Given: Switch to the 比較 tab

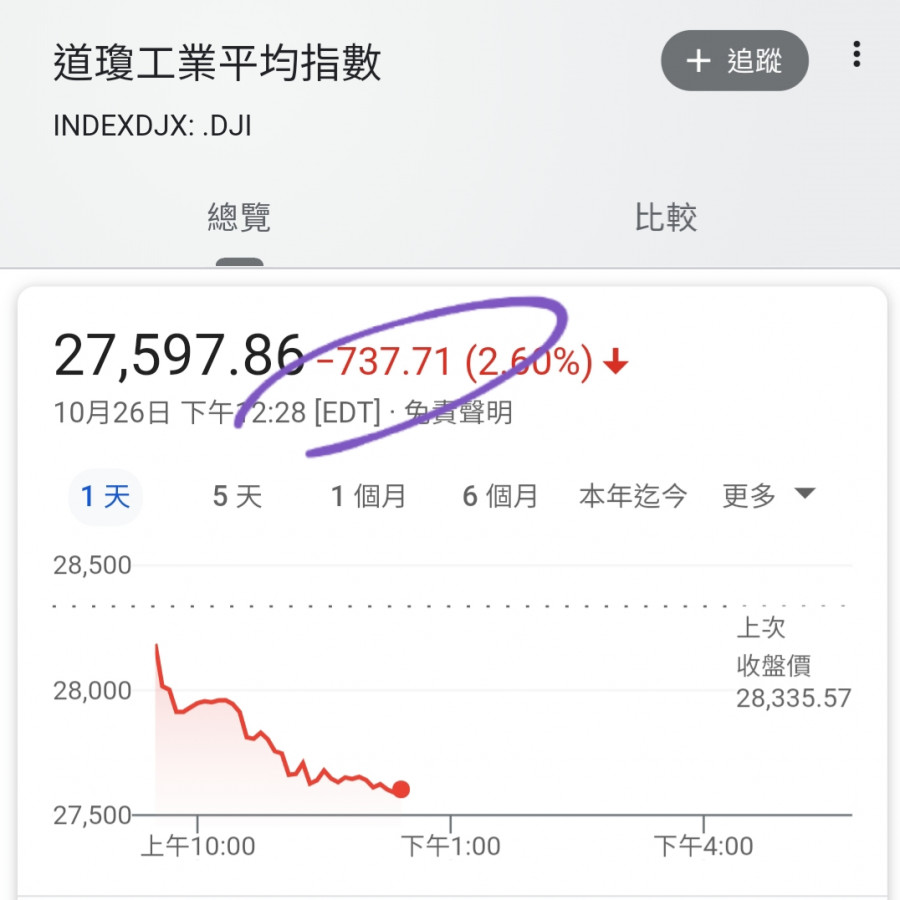Looking at the screenshot, I should click(x=665, y=217).
